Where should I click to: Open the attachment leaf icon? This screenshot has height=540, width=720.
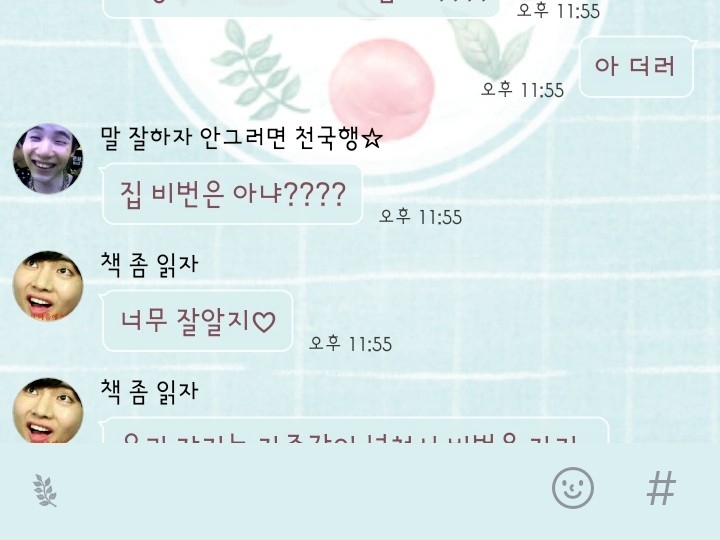(x=45, y=491)
